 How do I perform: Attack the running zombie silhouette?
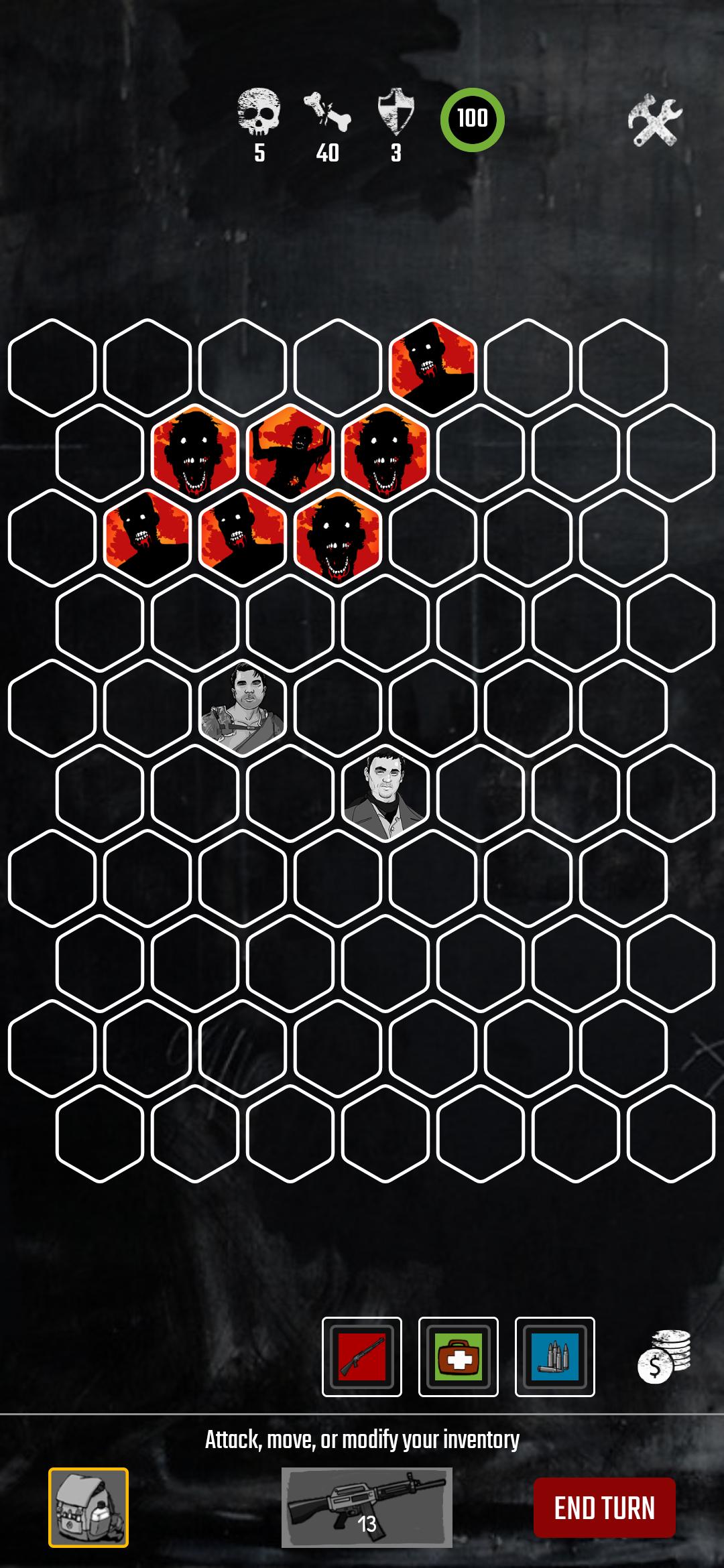[290, 452]
